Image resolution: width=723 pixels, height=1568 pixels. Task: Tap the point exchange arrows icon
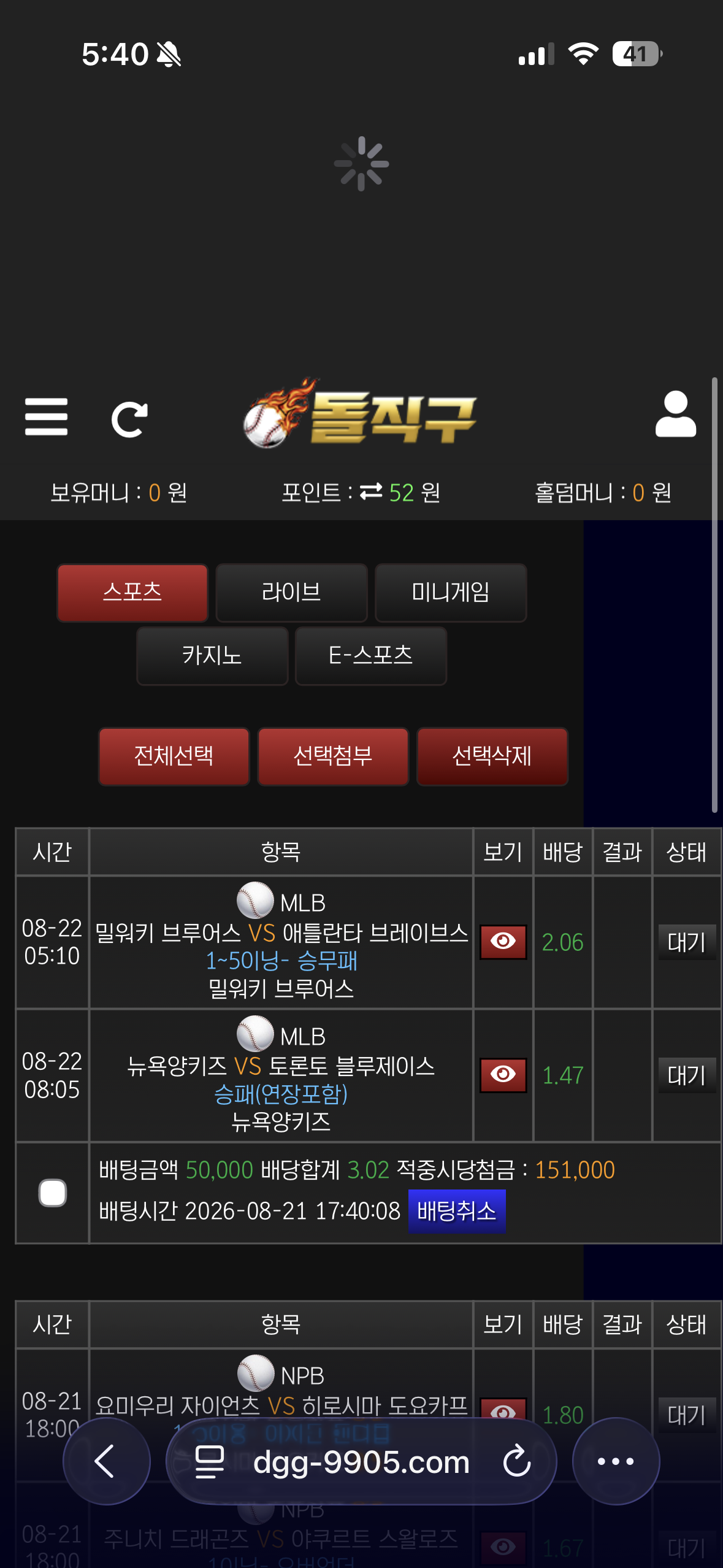(x=371, y=492)
